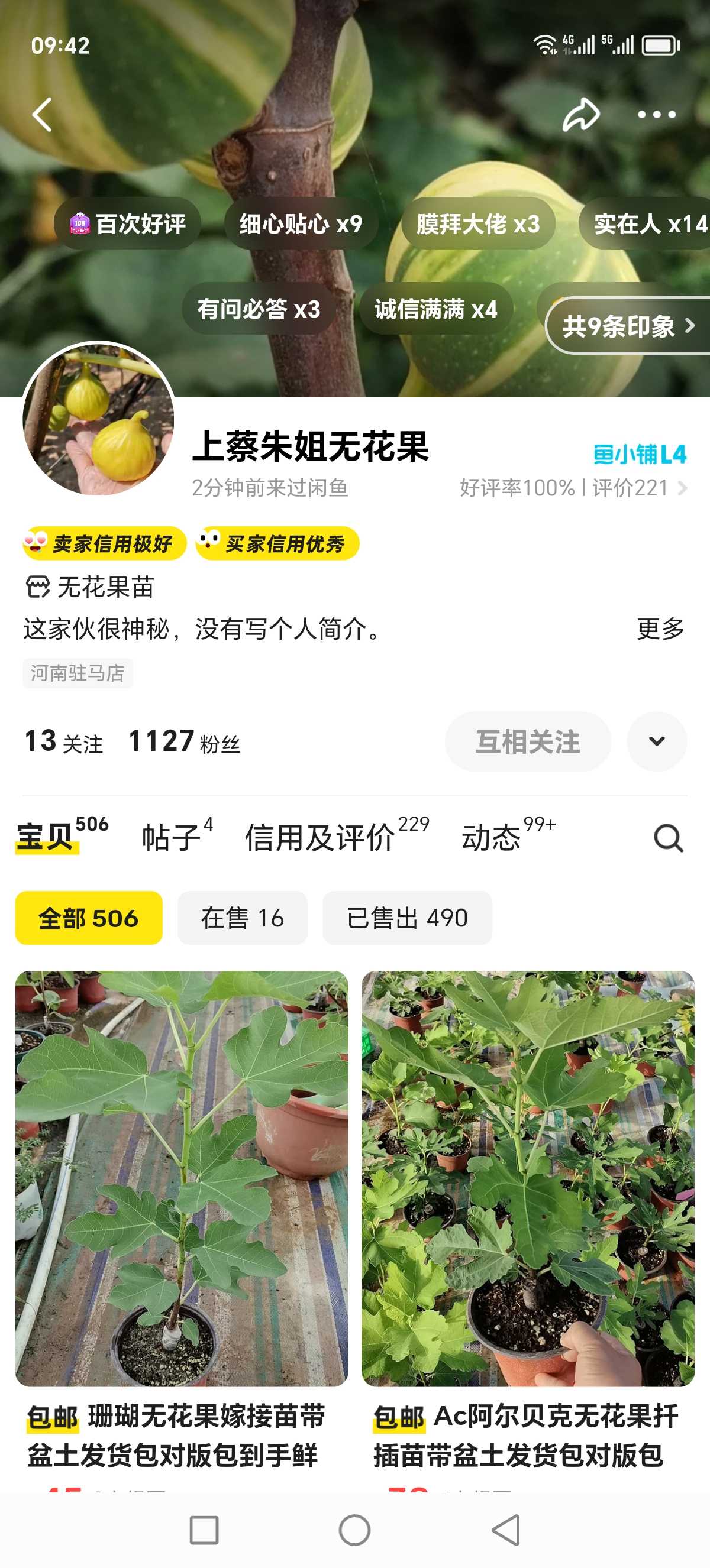
Task: Go back using the top-left arrow
Action: coord(42,115)
